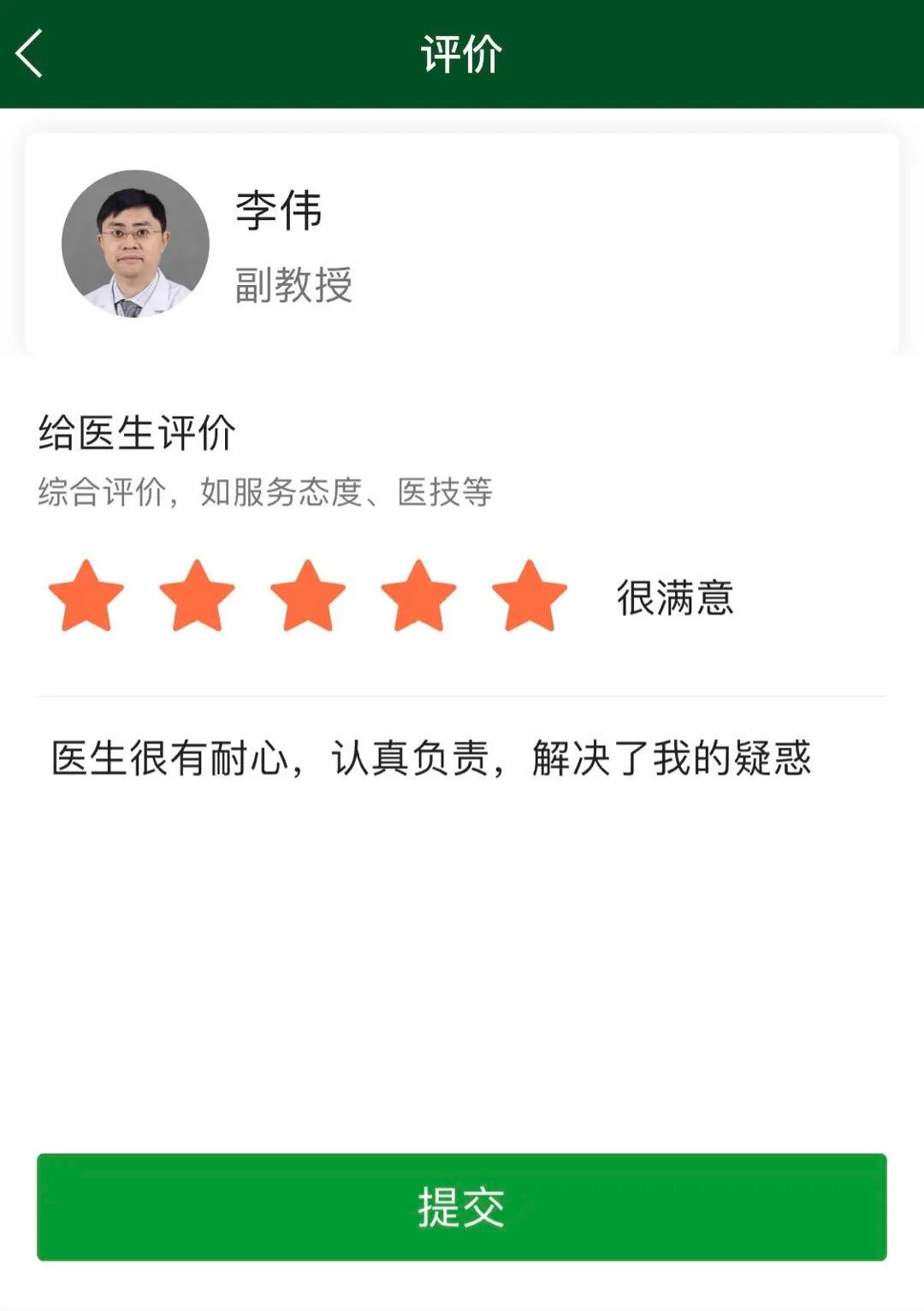Screen dimensions: 924x1311
Task: Set the rating to two stars
Action: tap(197, 596)
